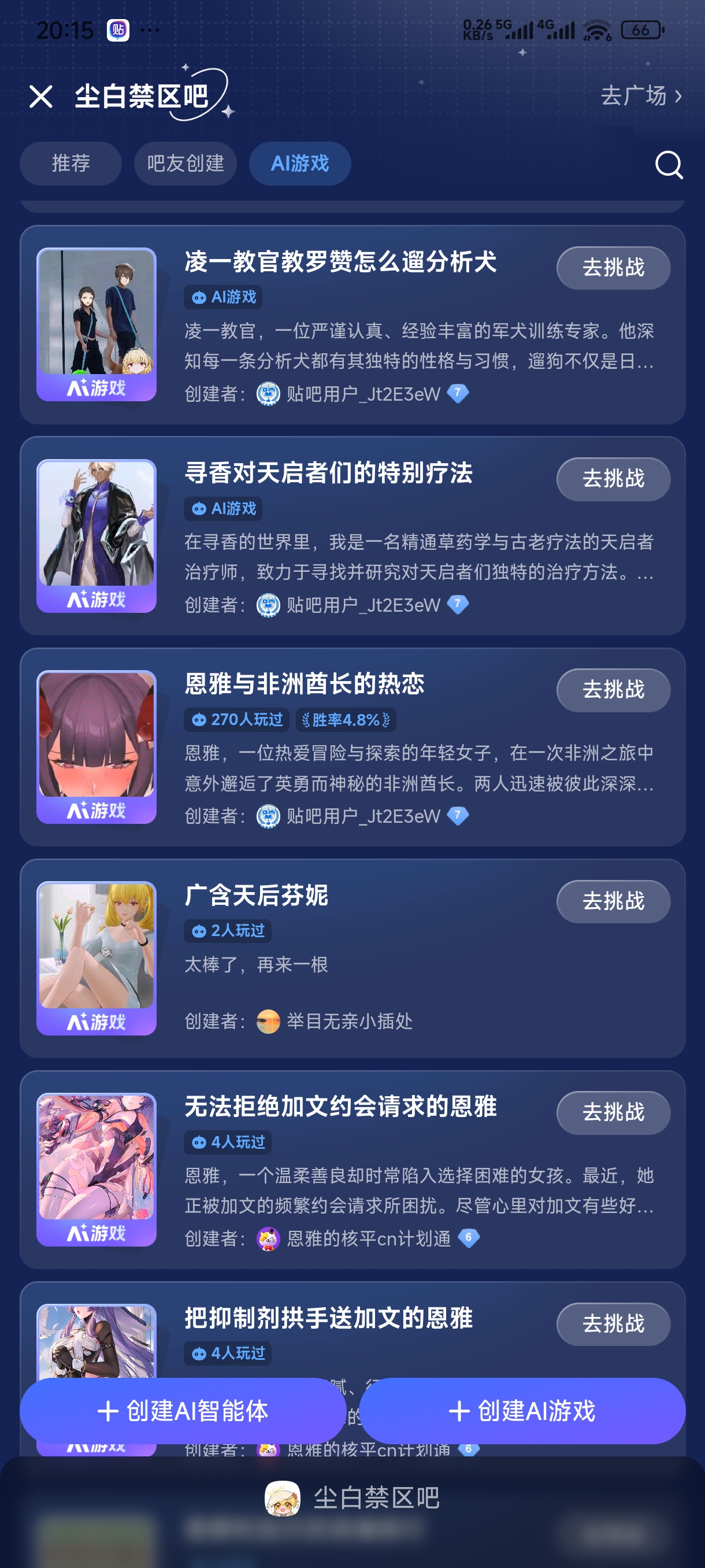Open the 恩雅与非洲酋长的热恋 game card

(304, 683)
